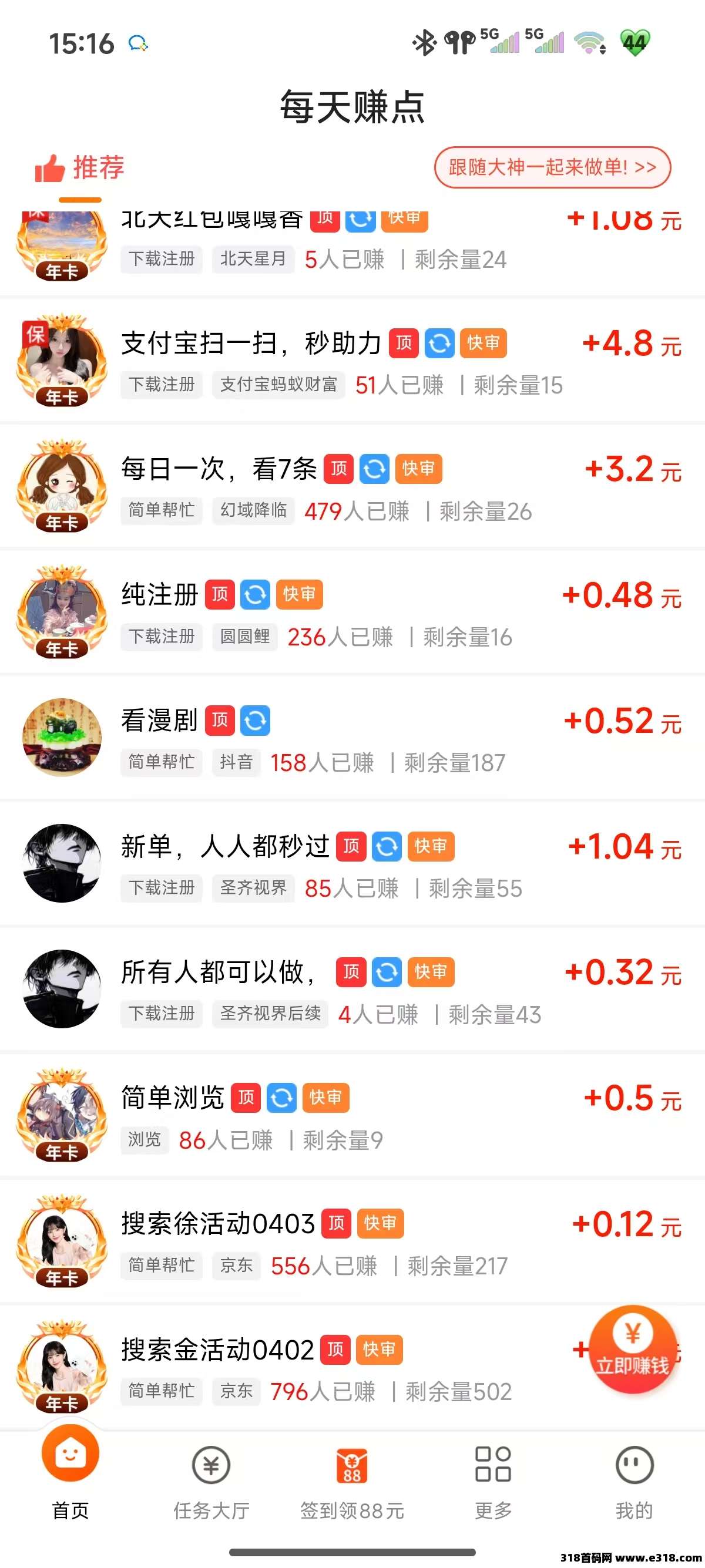This screenshot has width=705, height=1568.
Task: Open the 支付宝扫一扫，秒助力 task
Action: 251,344
